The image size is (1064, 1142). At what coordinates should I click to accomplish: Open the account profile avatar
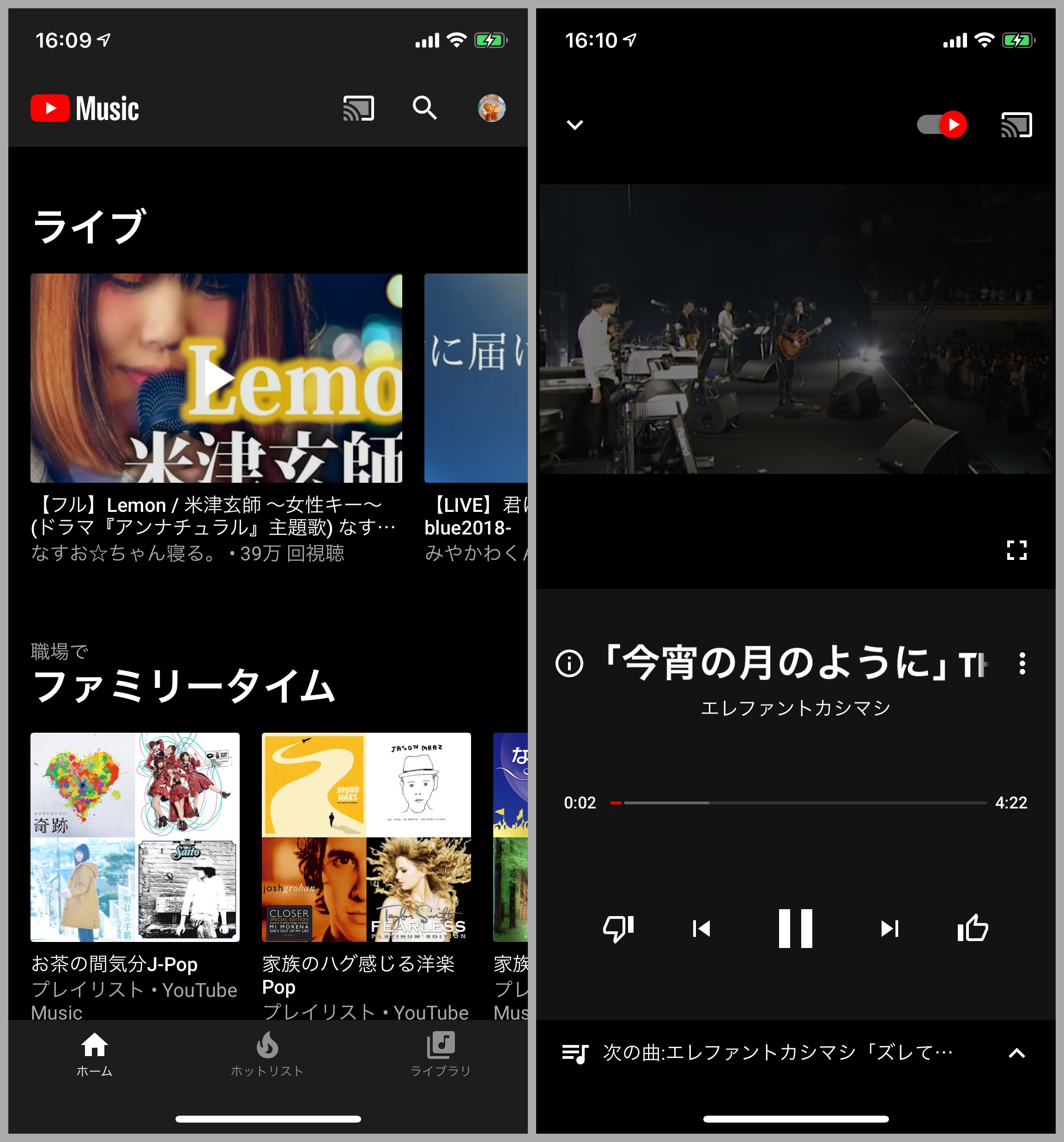[491, 108]
